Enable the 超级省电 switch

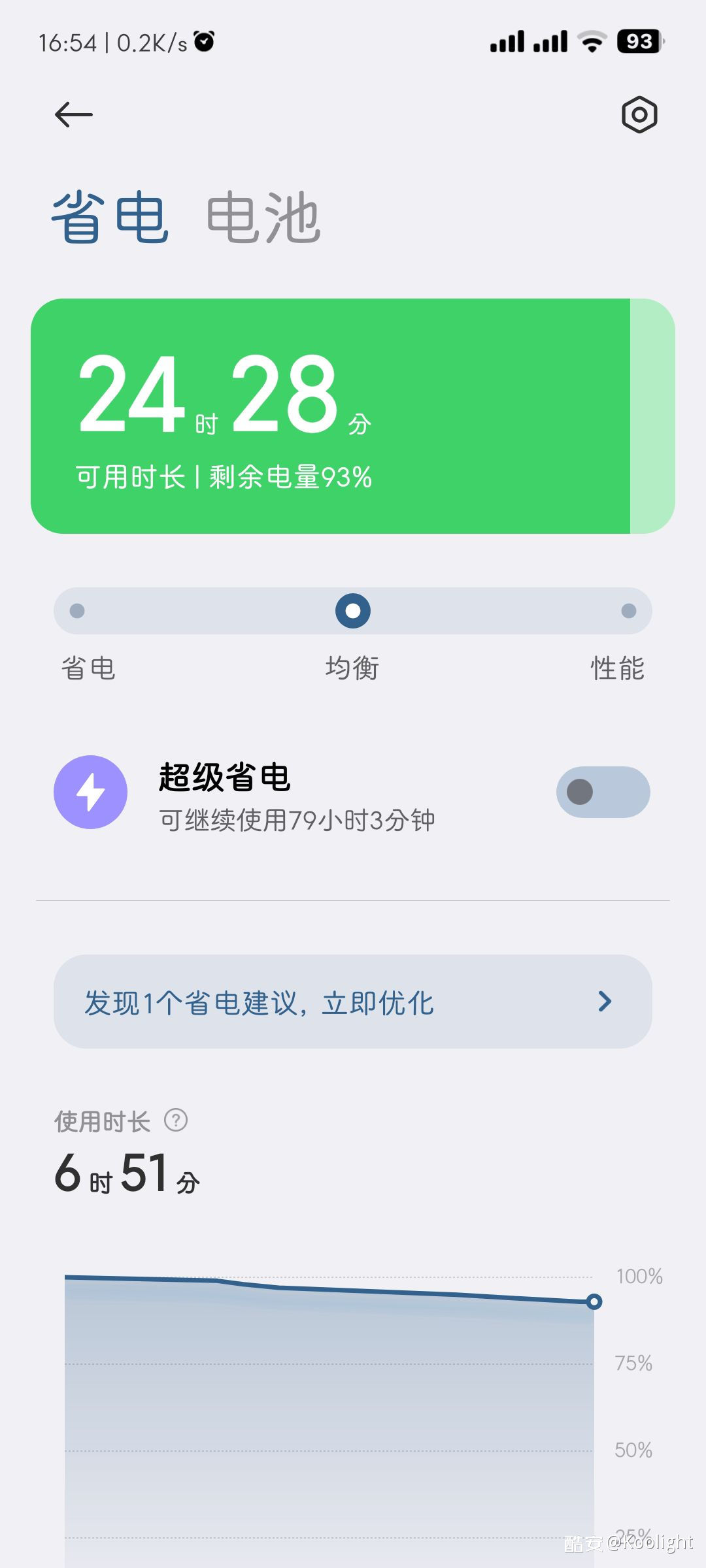click(x=602, y=792)
